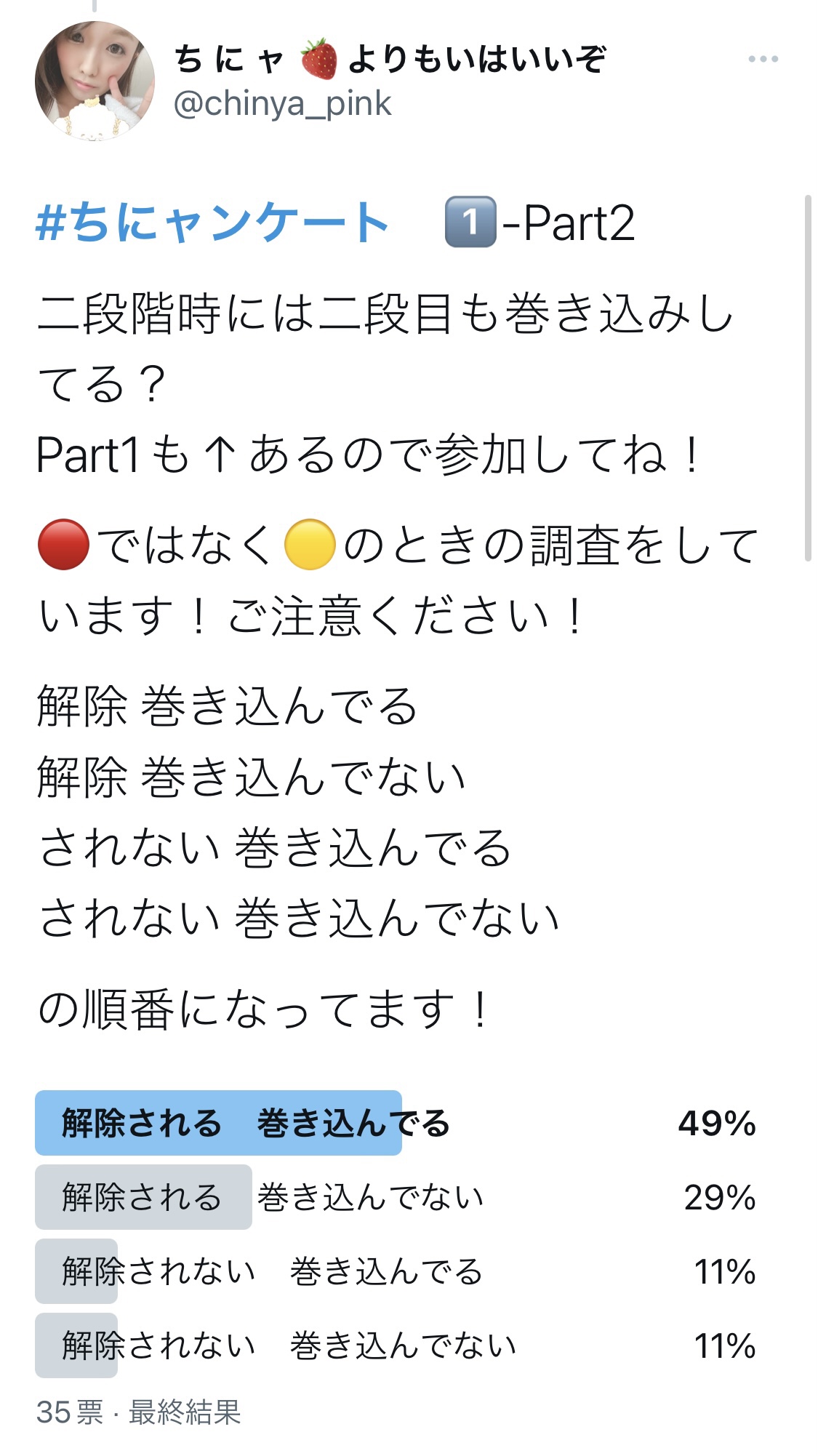Tap the #ちにャンケート hashtag
The width and height of the screenshot is (818, 1456).
coord(212,223)
